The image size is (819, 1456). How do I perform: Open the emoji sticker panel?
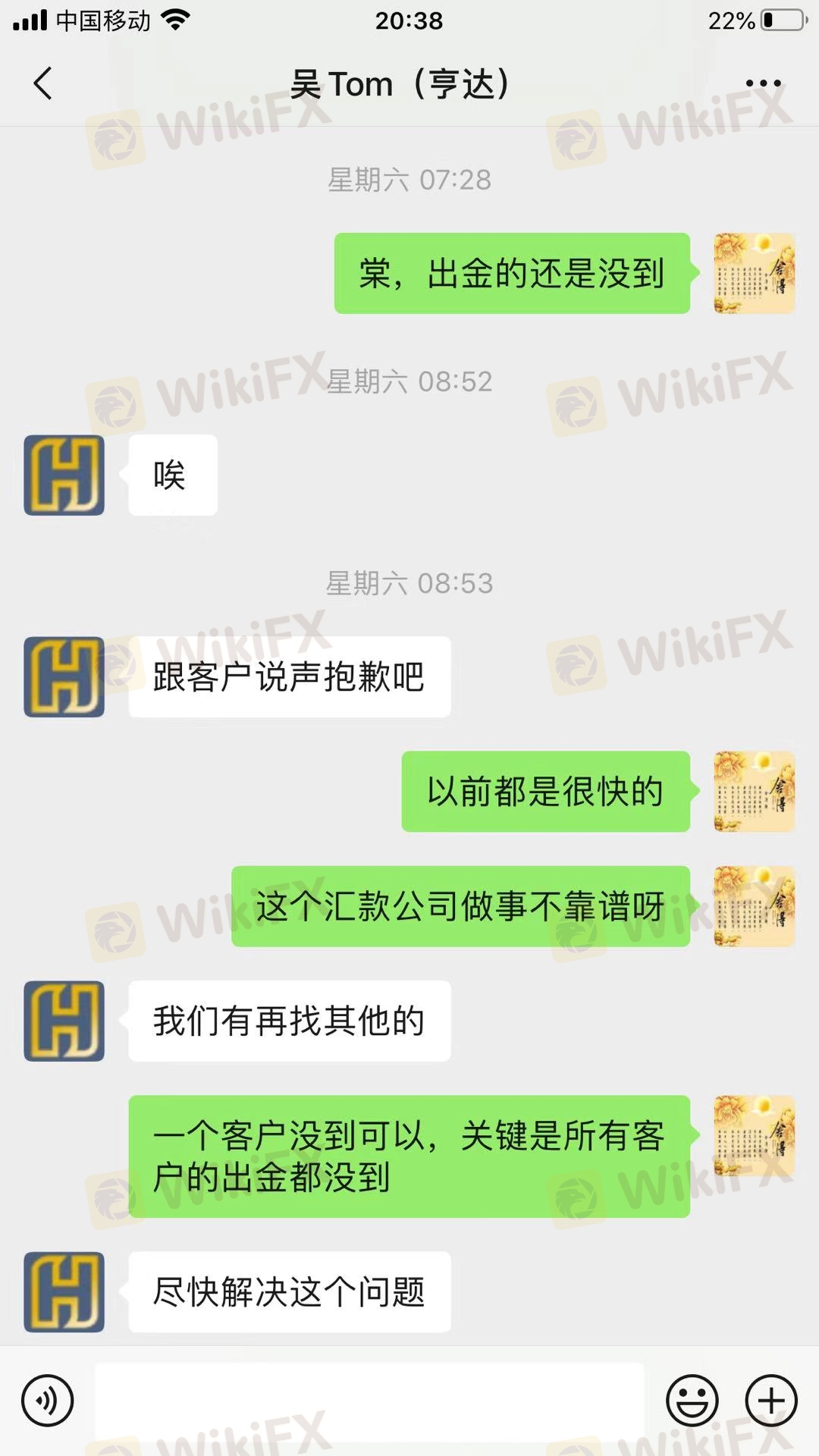tap(692, 1401)
